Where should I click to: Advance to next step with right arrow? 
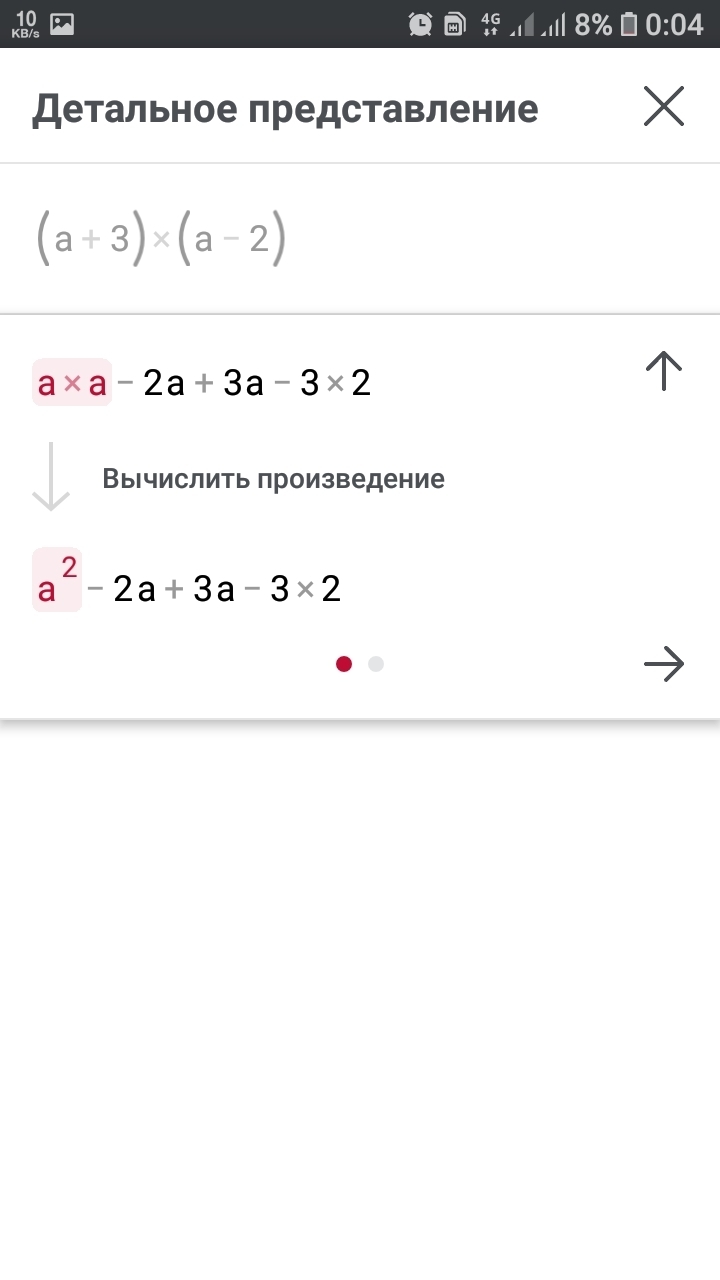point(663,664)
